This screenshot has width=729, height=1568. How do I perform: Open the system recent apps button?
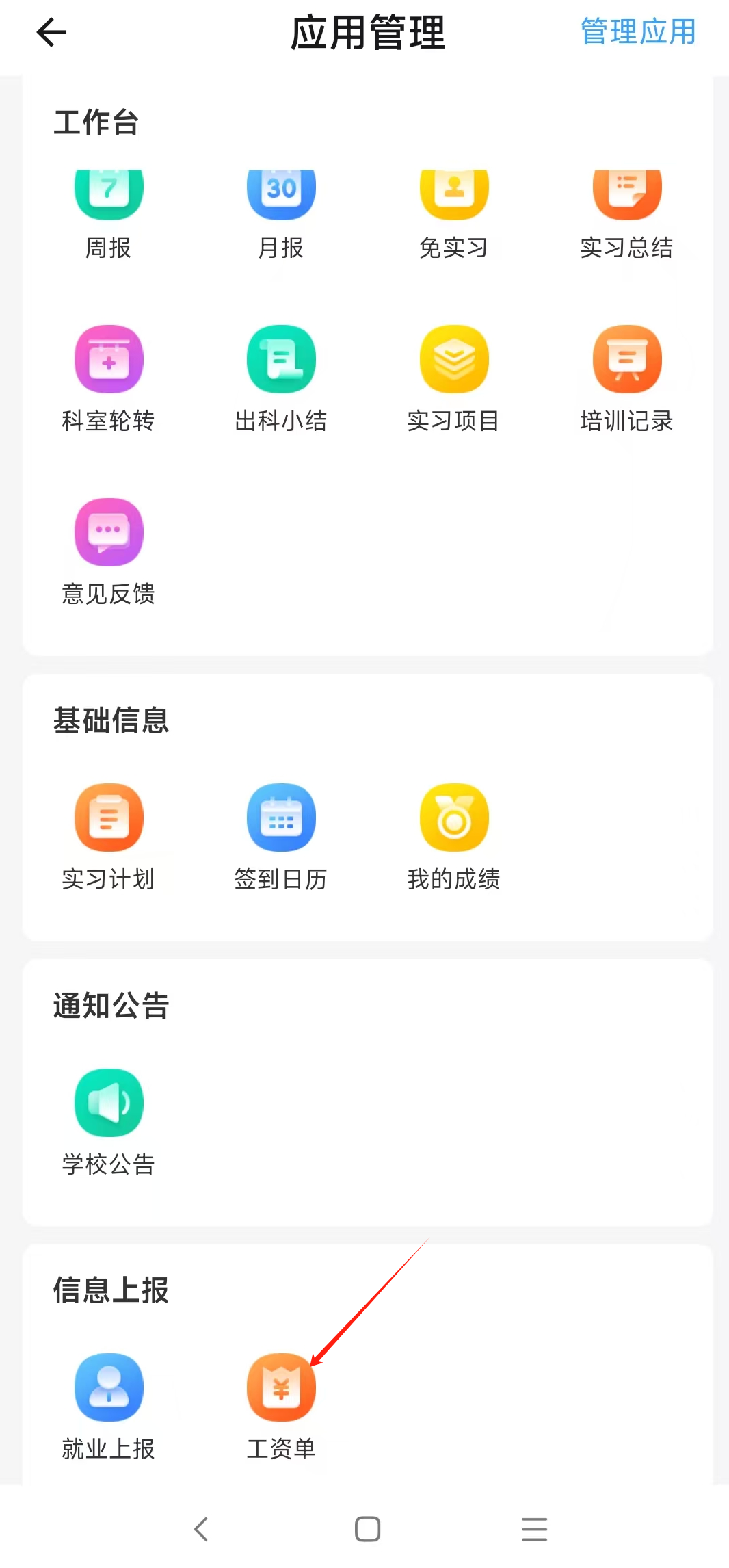(534, 1529)
